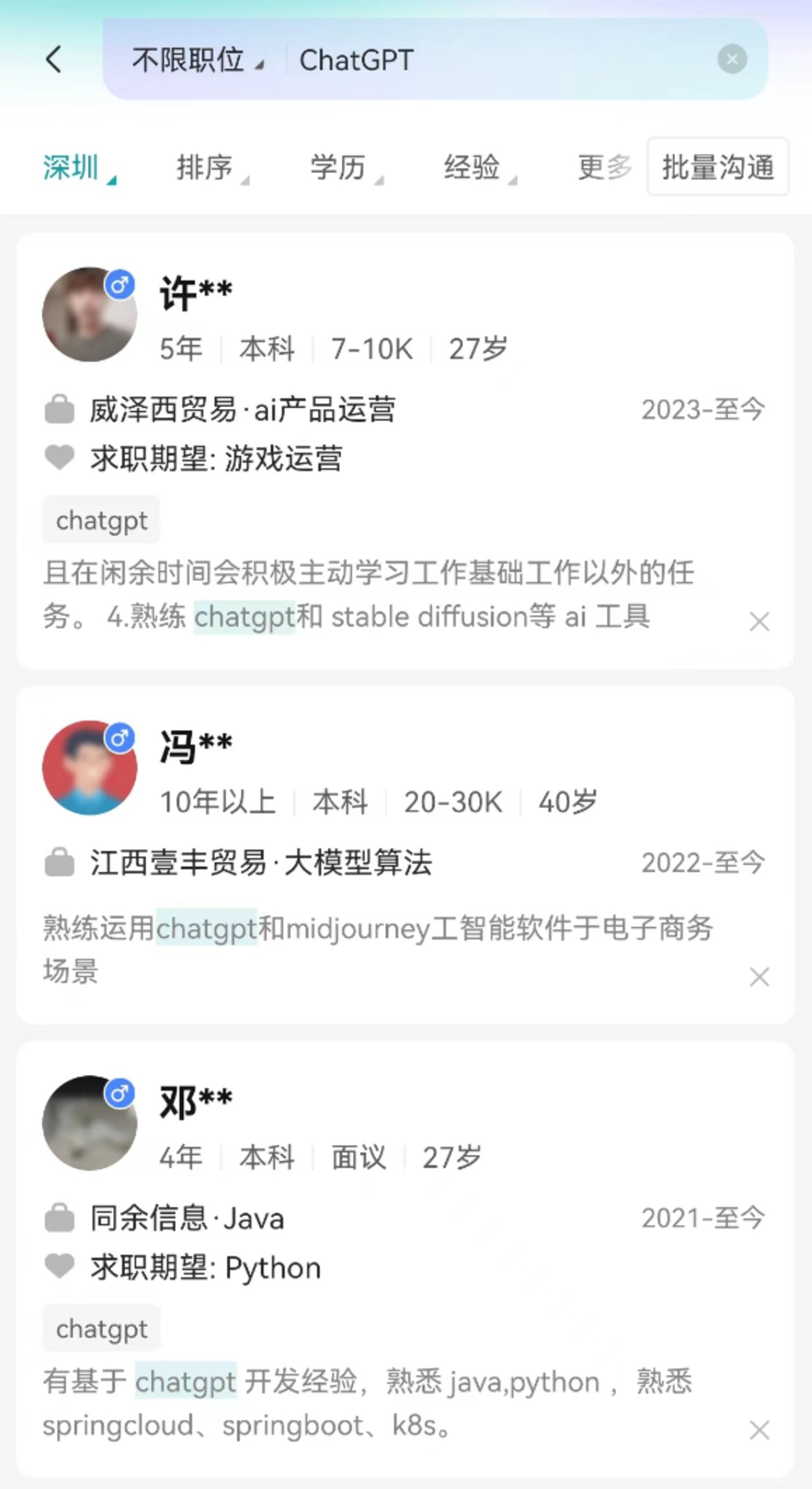Open the 经验 experience filter

tap(473, 168)
